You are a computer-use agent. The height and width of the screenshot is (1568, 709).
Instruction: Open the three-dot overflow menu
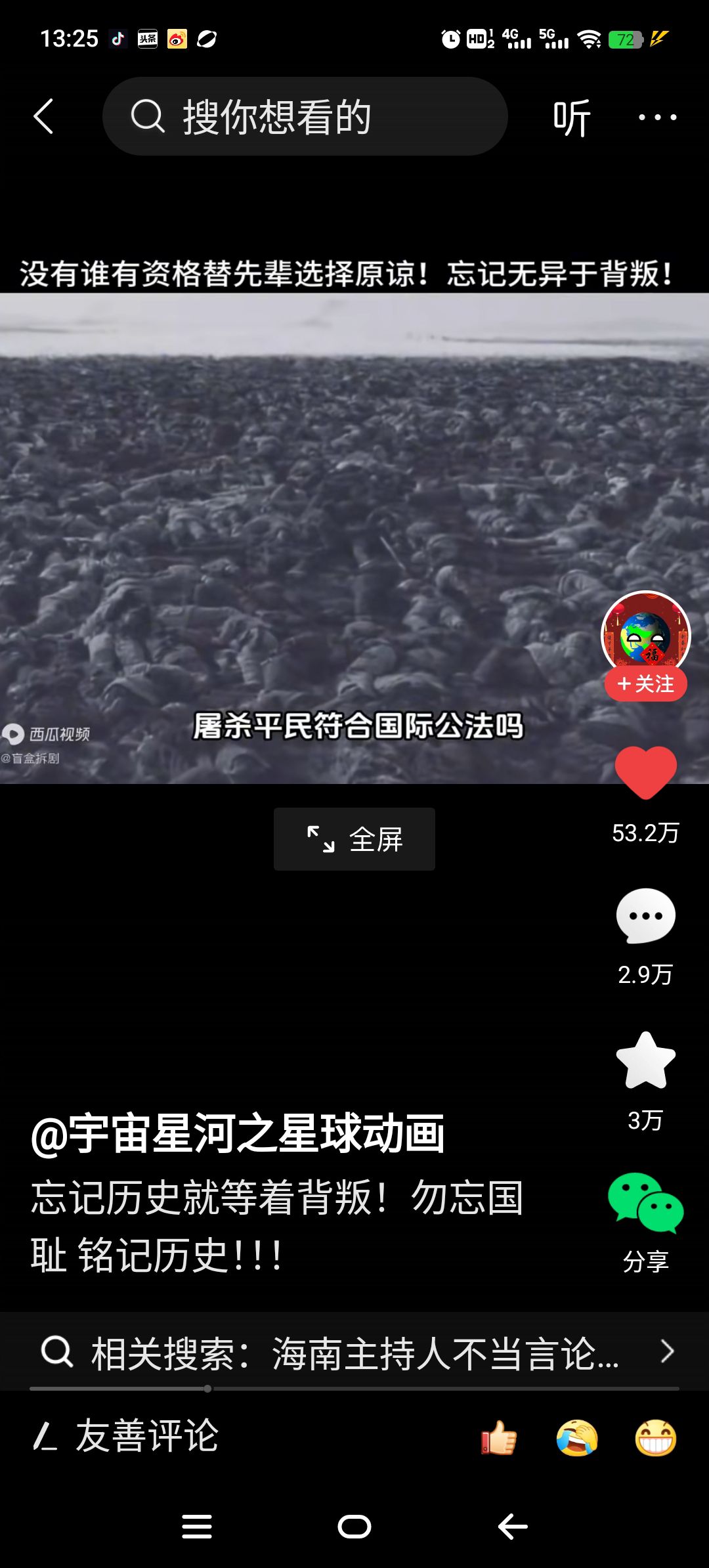(x=657, y=118)
